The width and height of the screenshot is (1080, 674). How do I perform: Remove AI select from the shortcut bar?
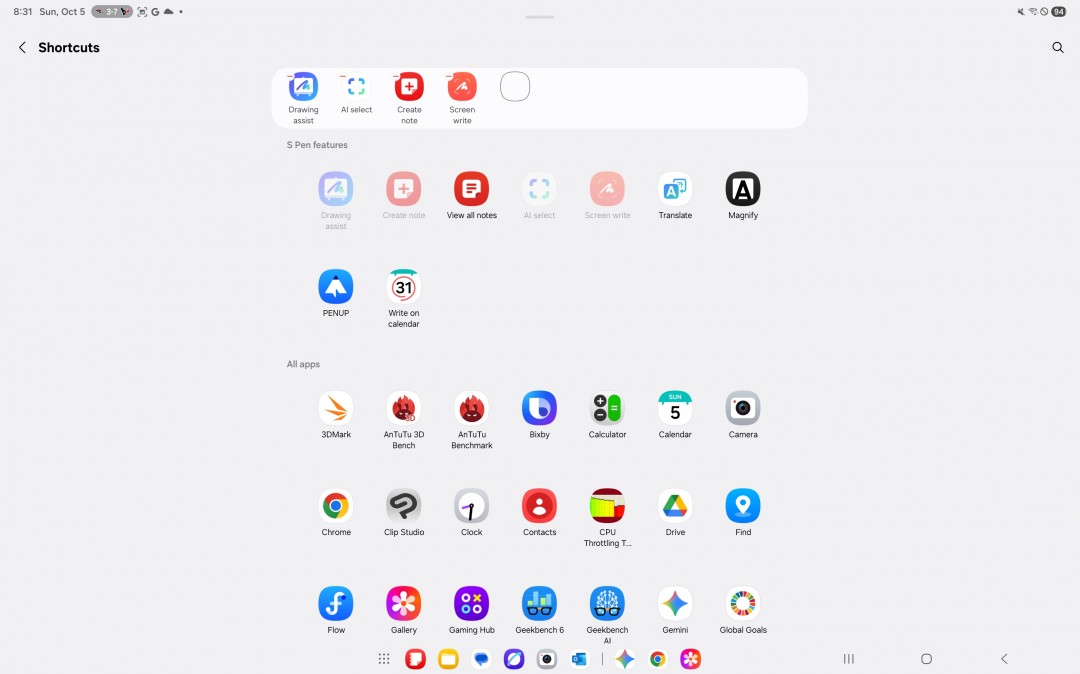[343, 76]
